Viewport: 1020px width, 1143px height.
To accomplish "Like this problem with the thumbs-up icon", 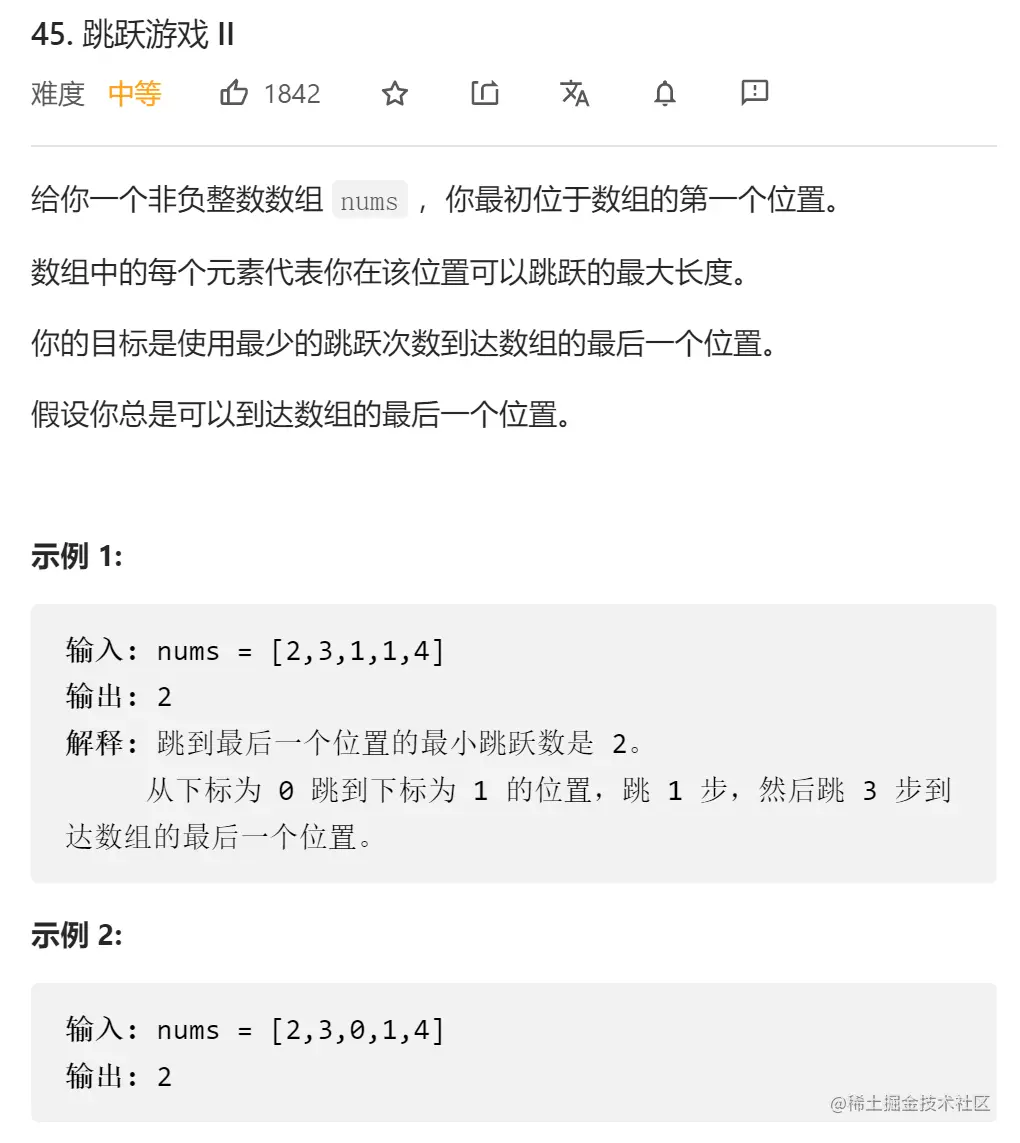I will 234,94.
